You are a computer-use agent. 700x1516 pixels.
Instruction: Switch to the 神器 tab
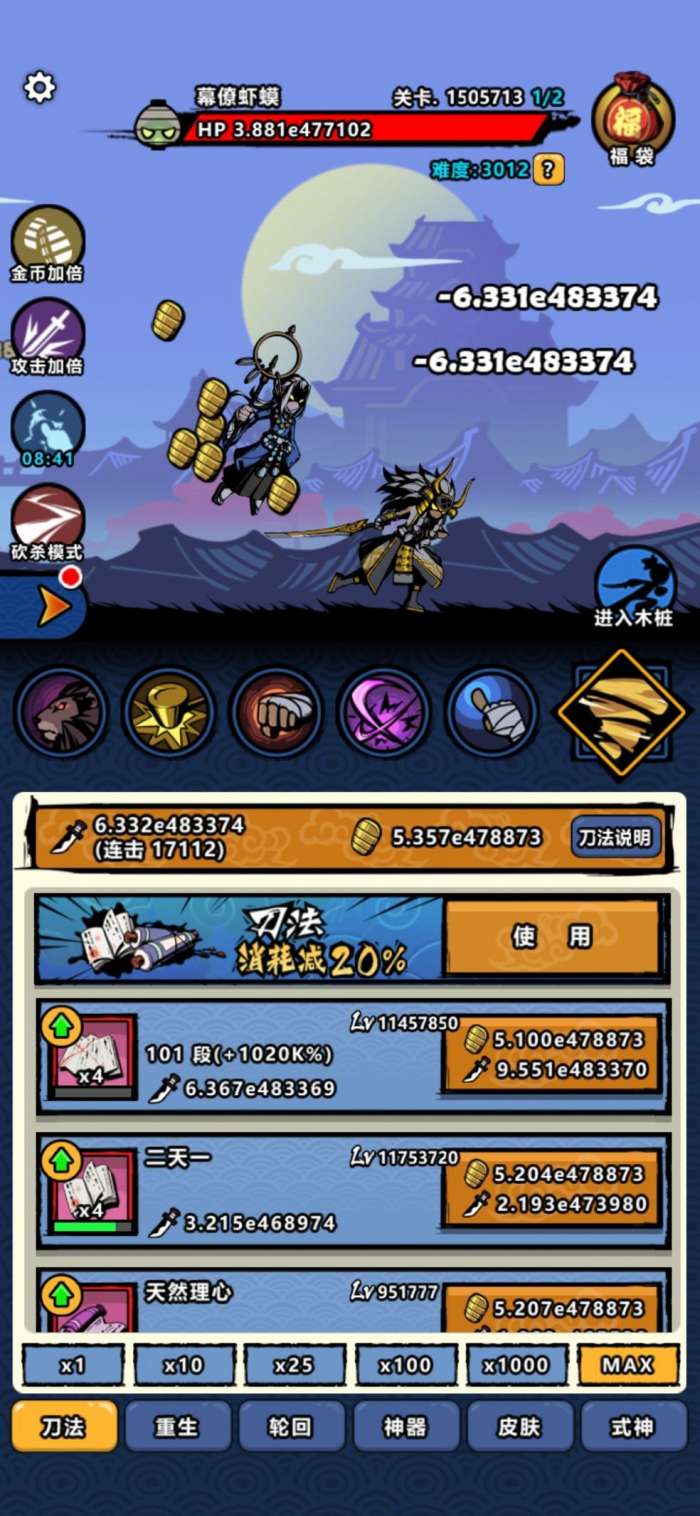(x=405, y=1426)
